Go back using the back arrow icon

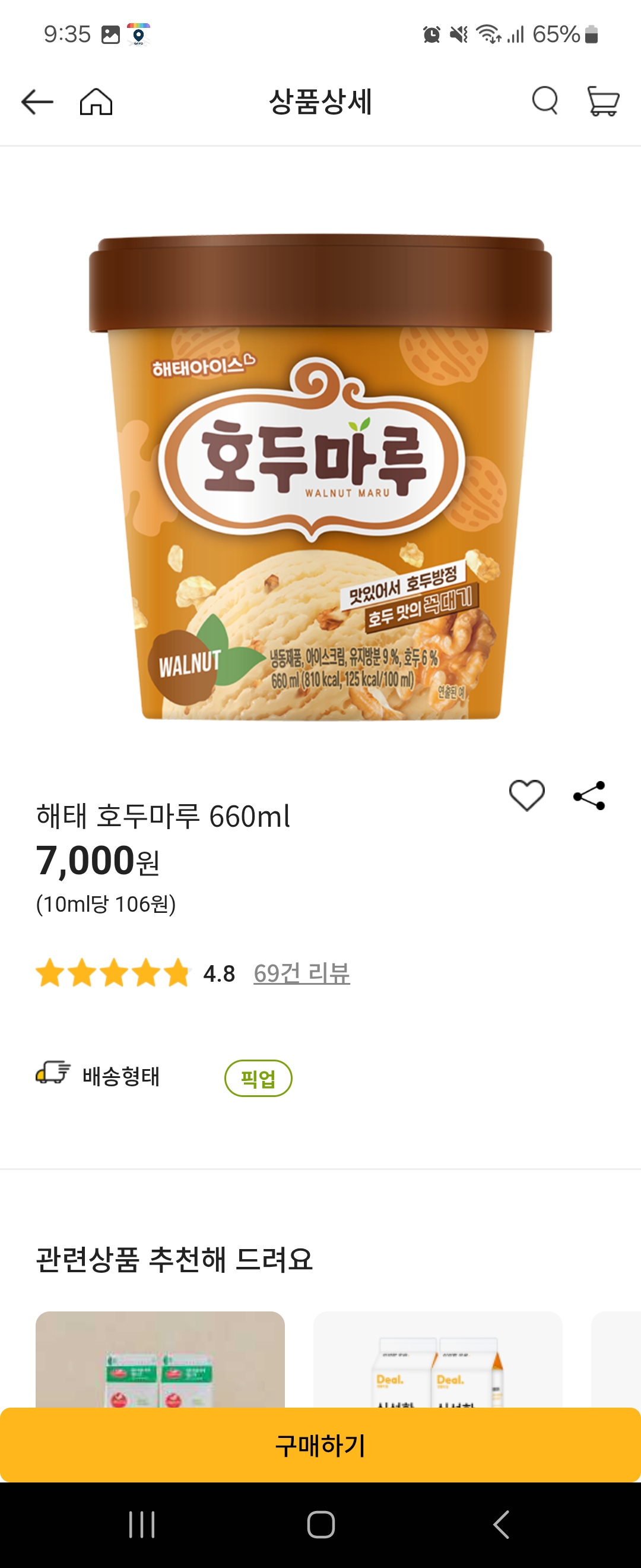point(38,101)
